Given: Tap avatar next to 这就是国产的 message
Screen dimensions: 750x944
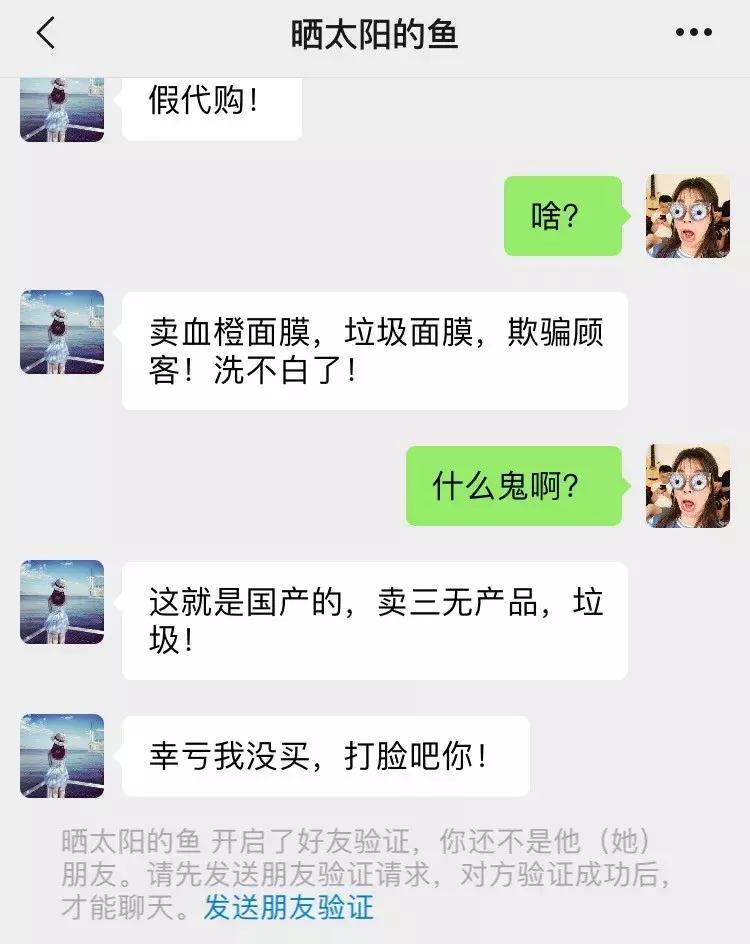Looking at the screenshot, I should coord(63,600).
